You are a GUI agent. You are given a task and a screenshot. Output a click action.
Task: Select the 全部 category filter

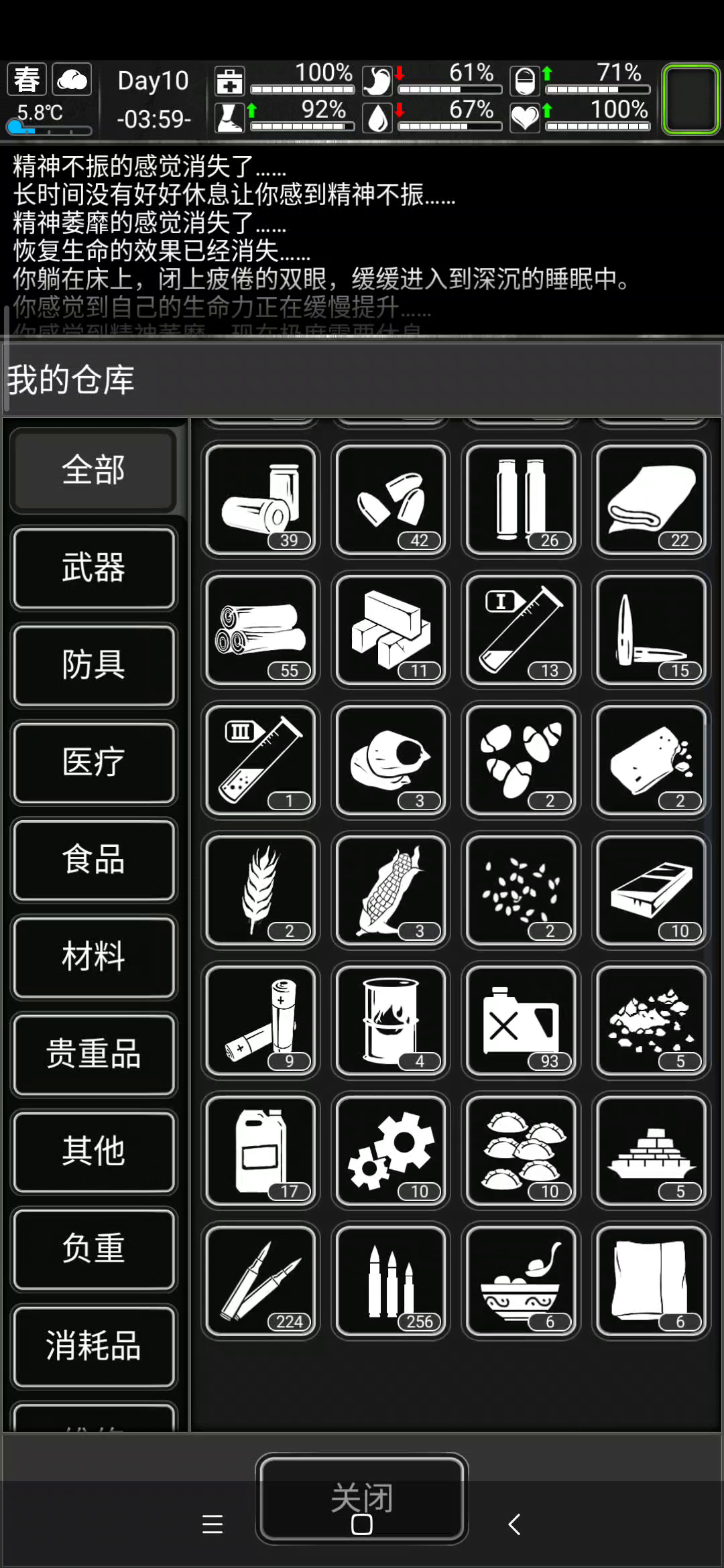(x=94, y=470)
